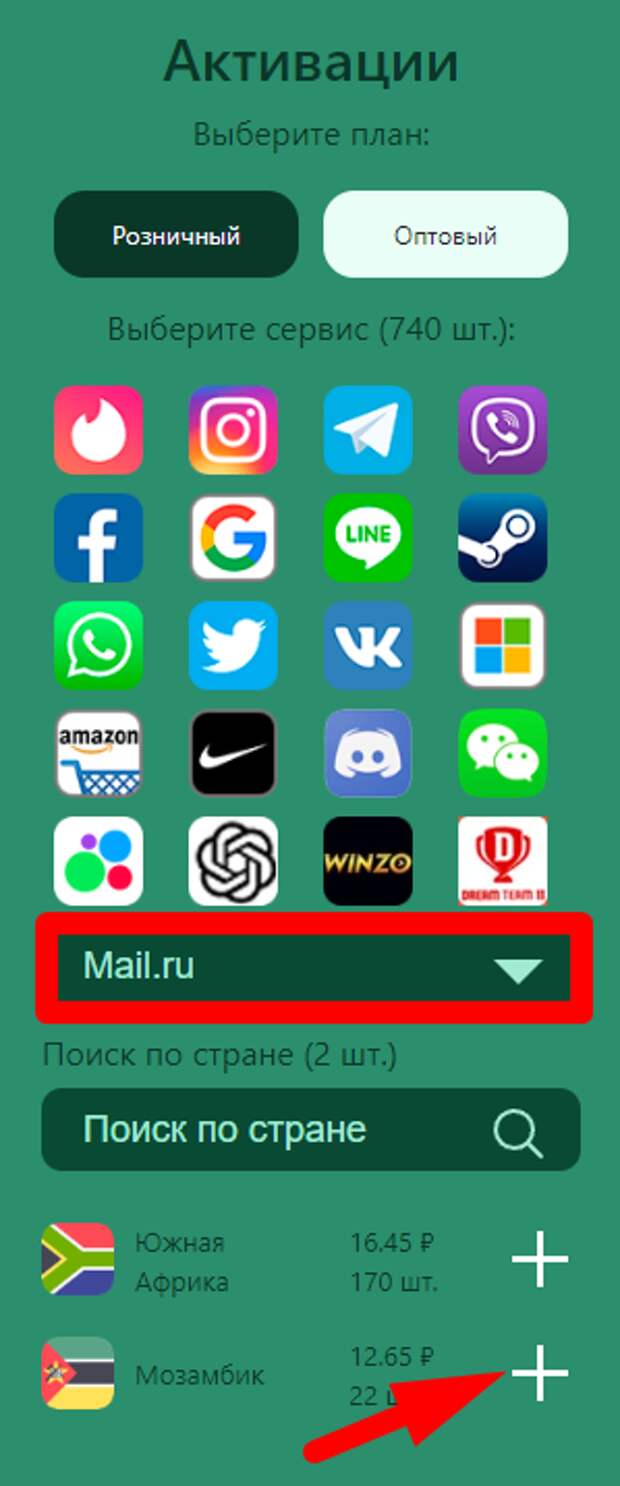Pick the Steam service
This screenshot has width=620, height=1486.
(x=502, y=538)
